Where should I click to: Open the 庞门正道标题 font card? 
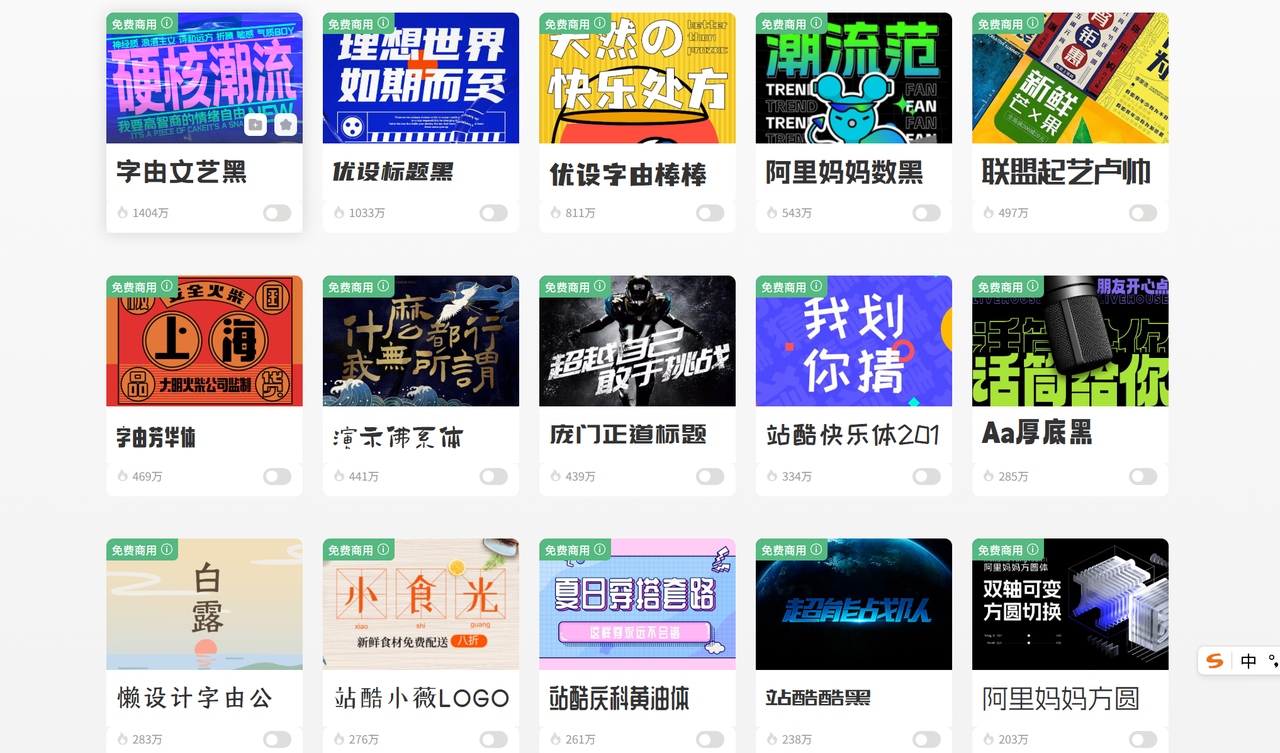tap(628, 434)
